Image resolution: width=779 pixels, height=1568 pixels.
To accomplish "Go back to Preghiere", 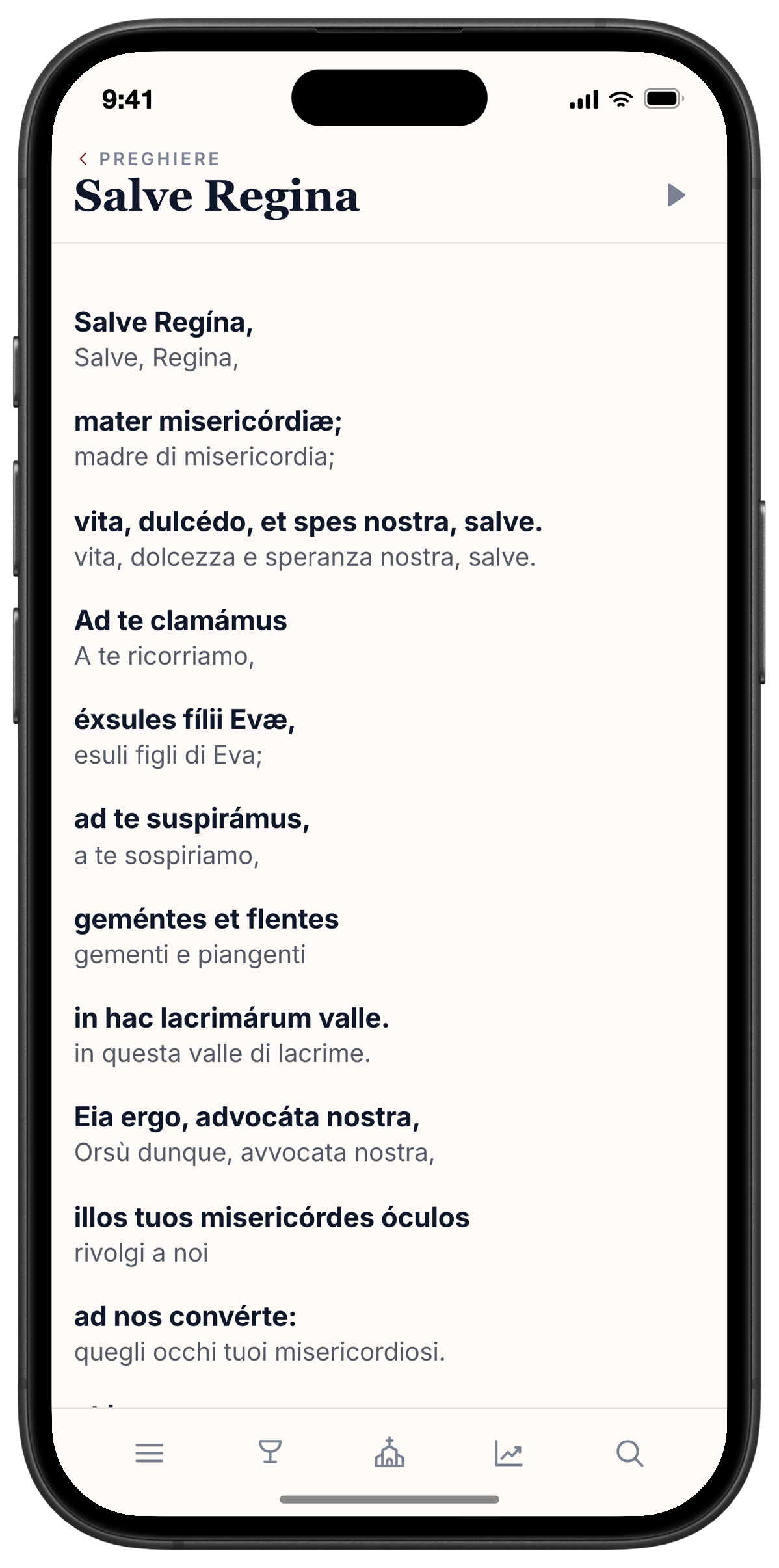I will (149, 159).
